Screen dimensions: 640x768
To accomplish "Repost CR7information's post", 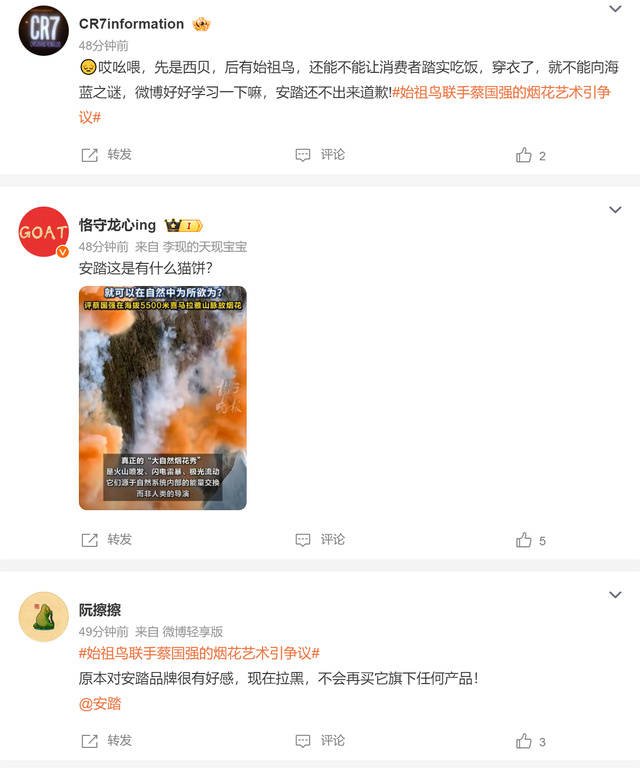I will tap(106, 154).
